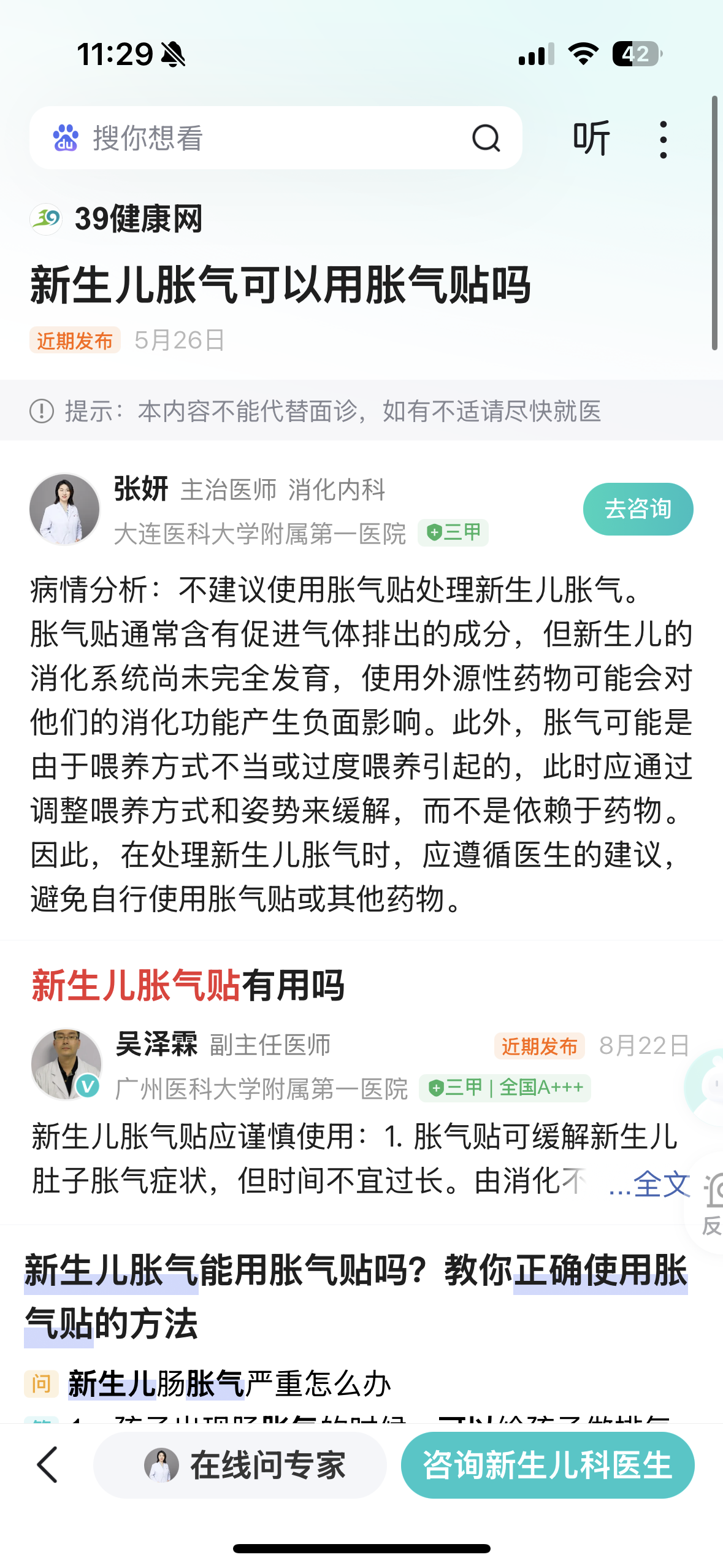Tap the 搜你想看 search input field
723x1568 pixels.
pyautogui.click(x=245, y=137)
